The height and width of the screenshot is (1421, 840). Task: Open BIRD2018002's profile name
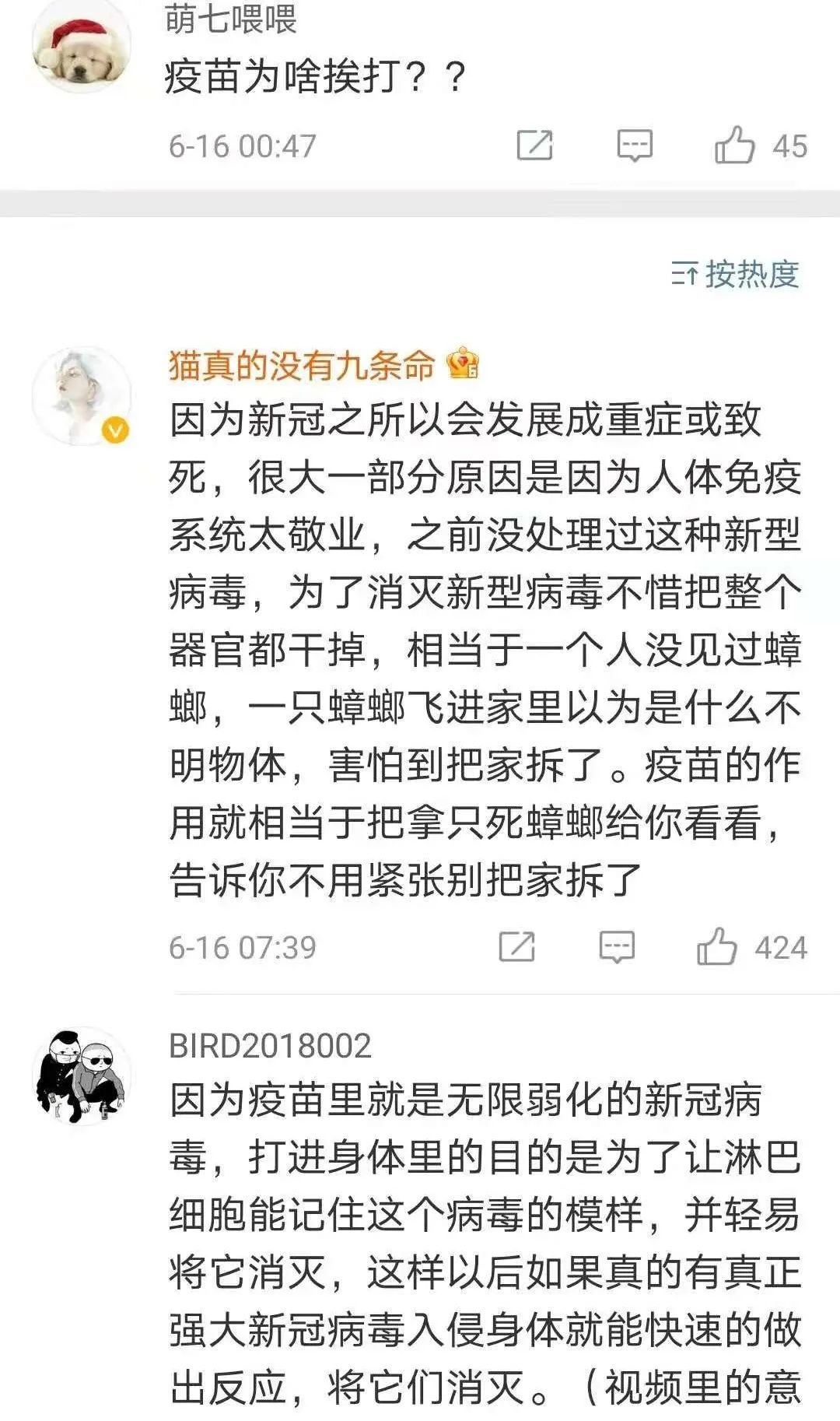[x=270, y=1045]
